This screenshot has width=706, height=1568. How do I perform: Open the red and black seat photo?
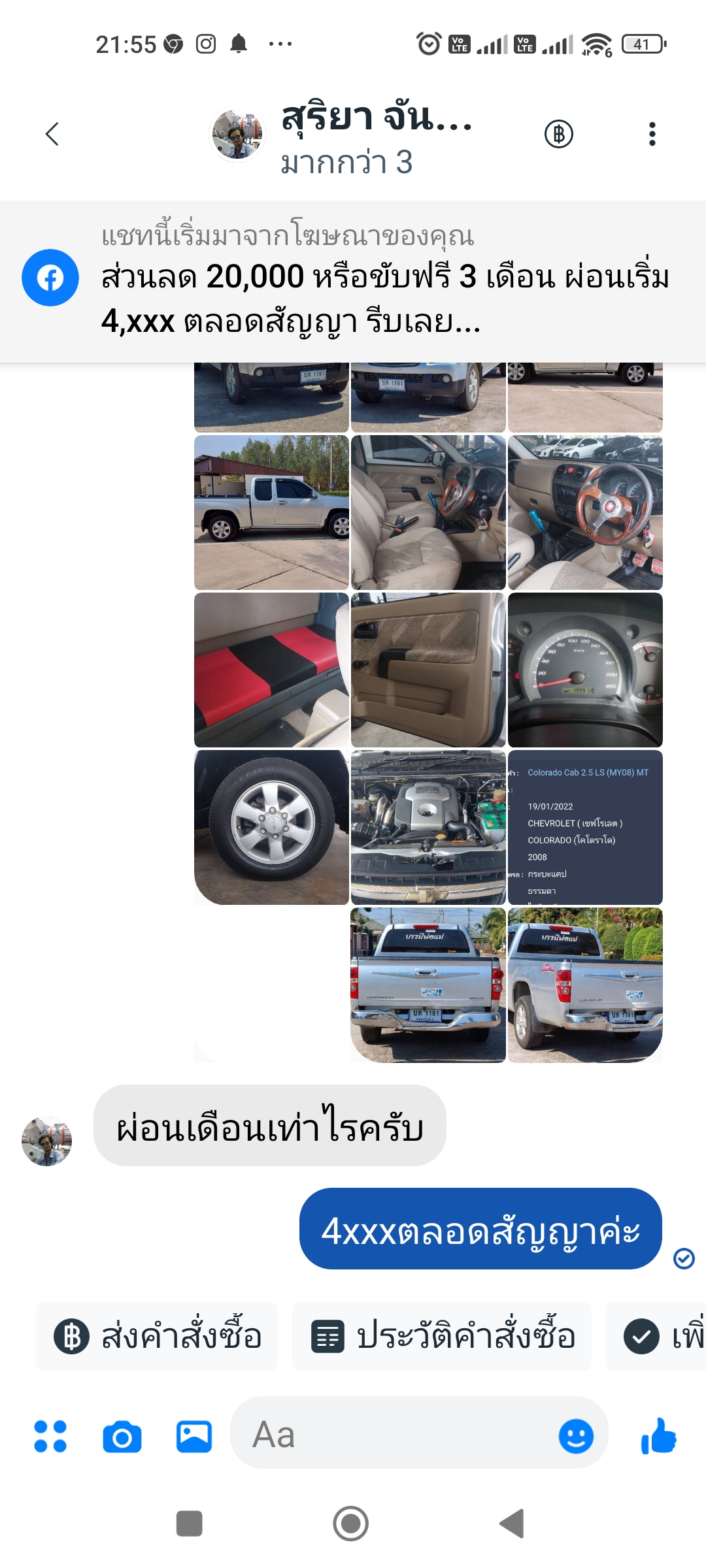(x=271, y=670)
